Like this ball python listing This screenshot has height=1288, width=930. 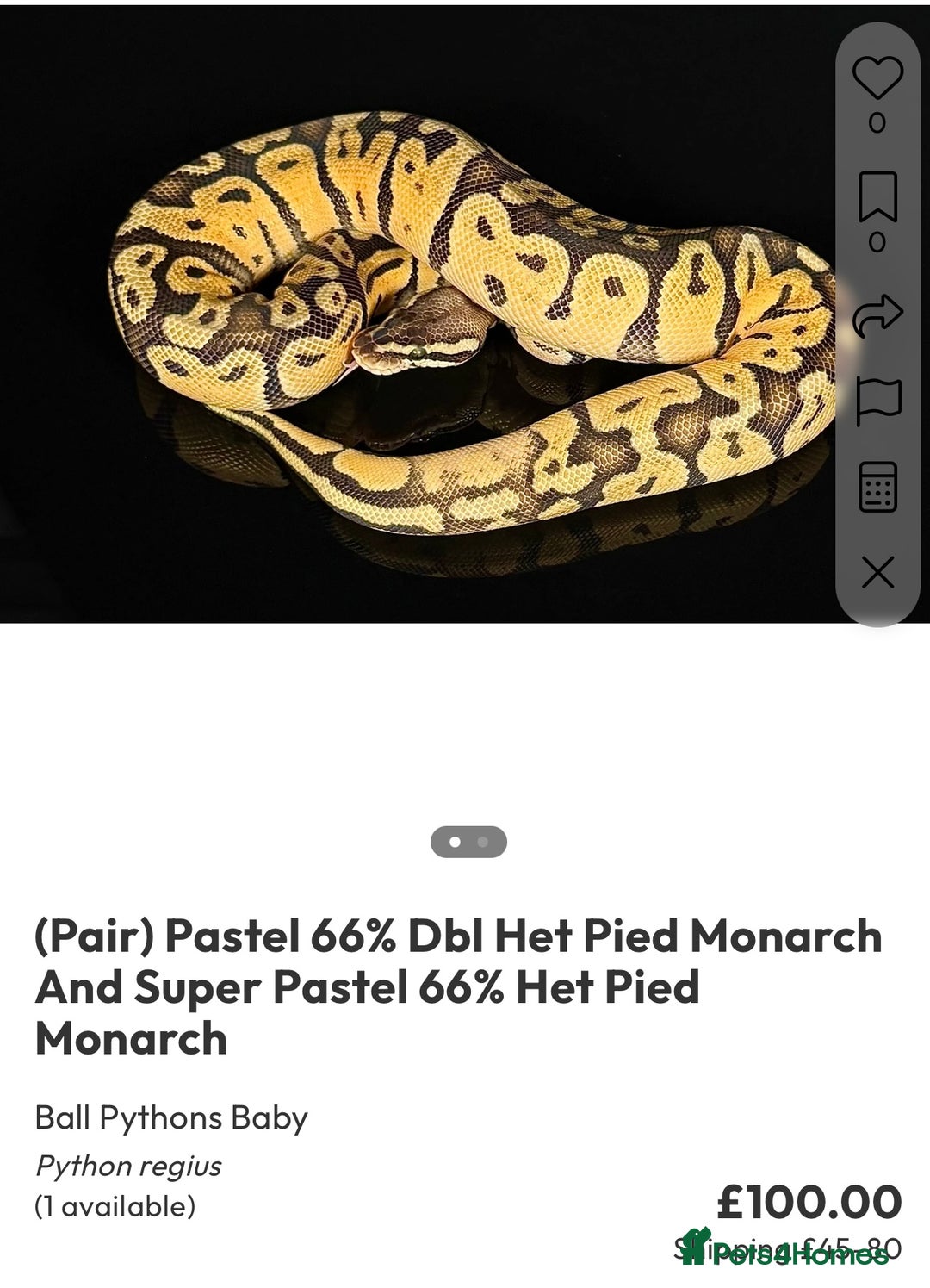(877, 78)
